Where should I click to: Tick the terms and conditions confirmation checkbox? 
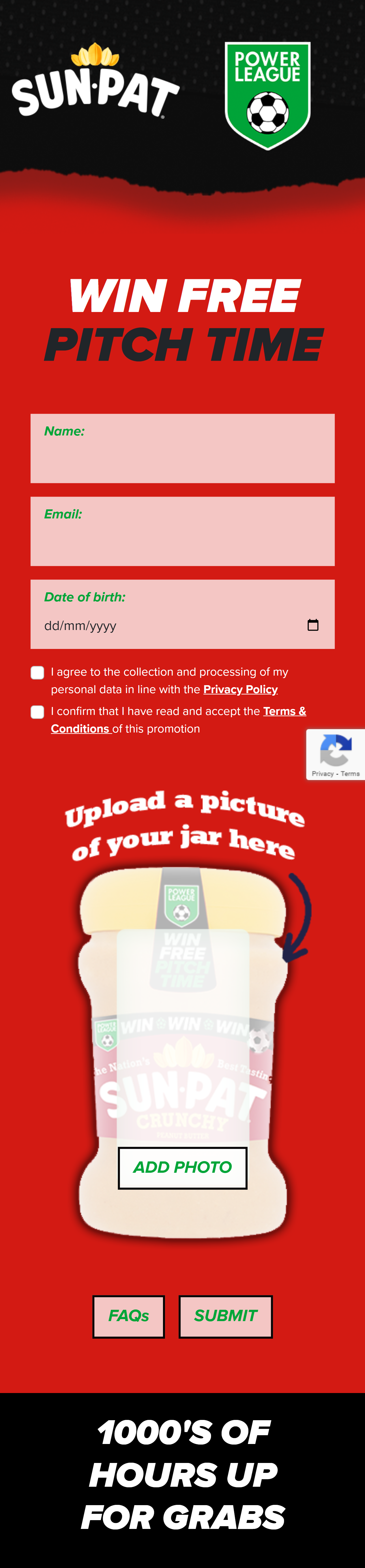click(38, 712)
